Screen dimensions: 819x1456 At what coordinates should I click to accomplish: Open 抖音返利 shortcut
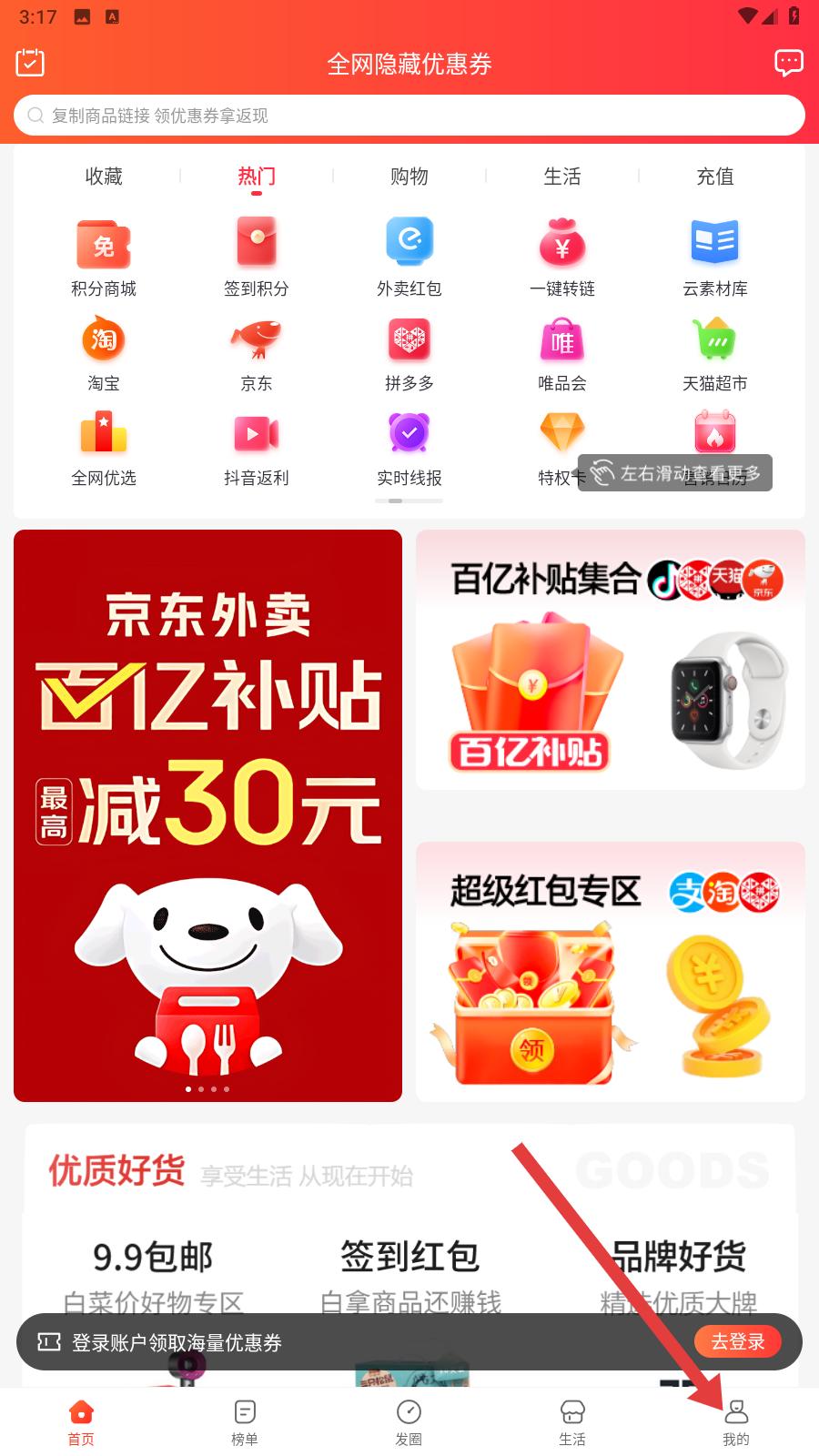click(x=257, y=449)
